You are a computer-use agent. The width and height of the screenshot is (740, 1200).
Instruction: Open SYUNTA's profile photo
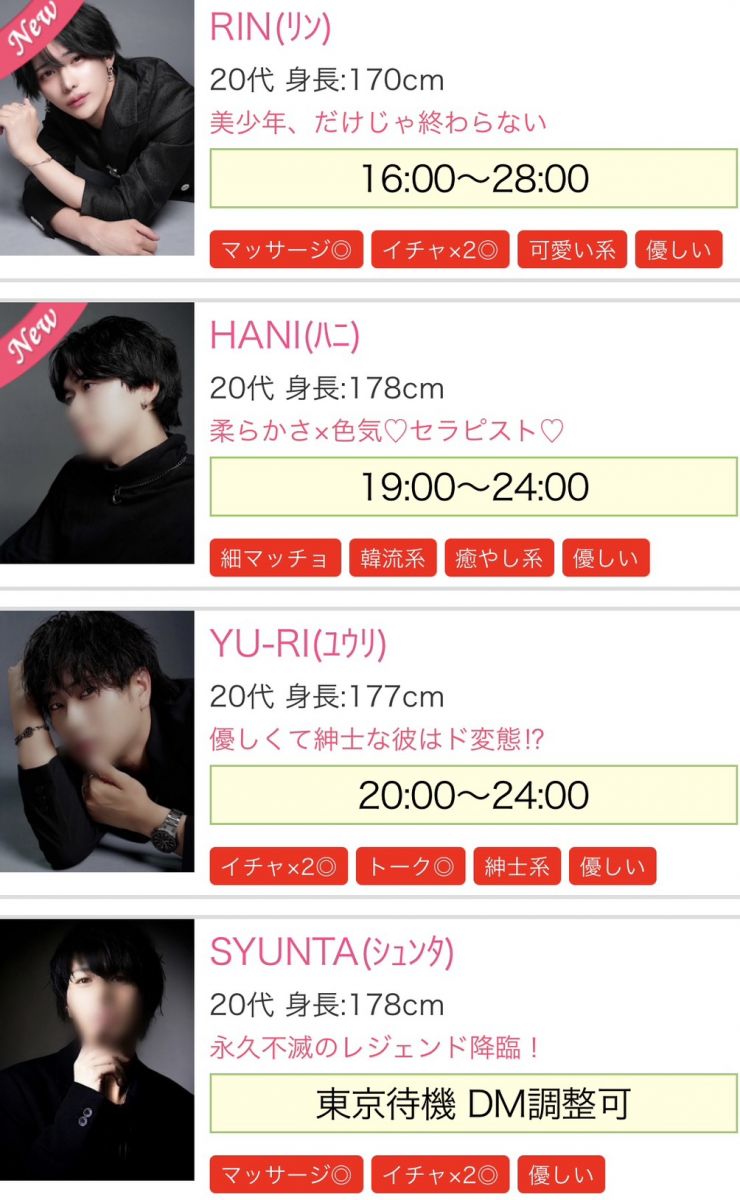coord(97,1050)
